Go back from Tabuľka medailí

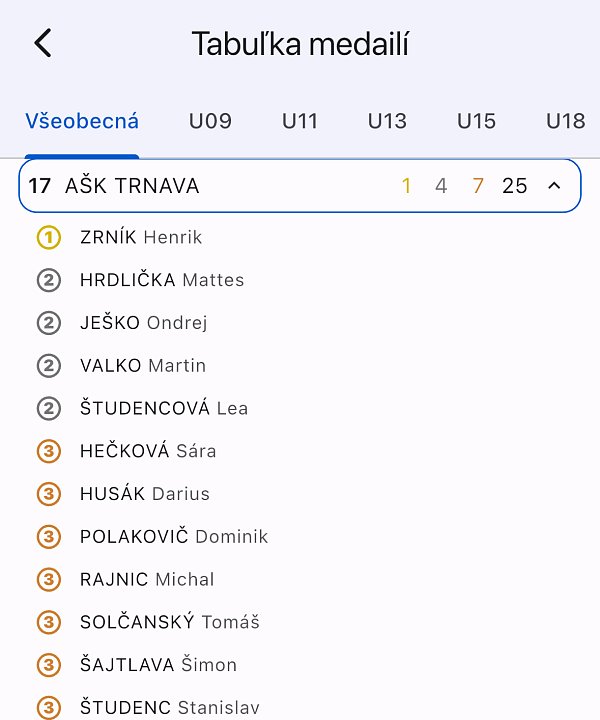(42, 43)
